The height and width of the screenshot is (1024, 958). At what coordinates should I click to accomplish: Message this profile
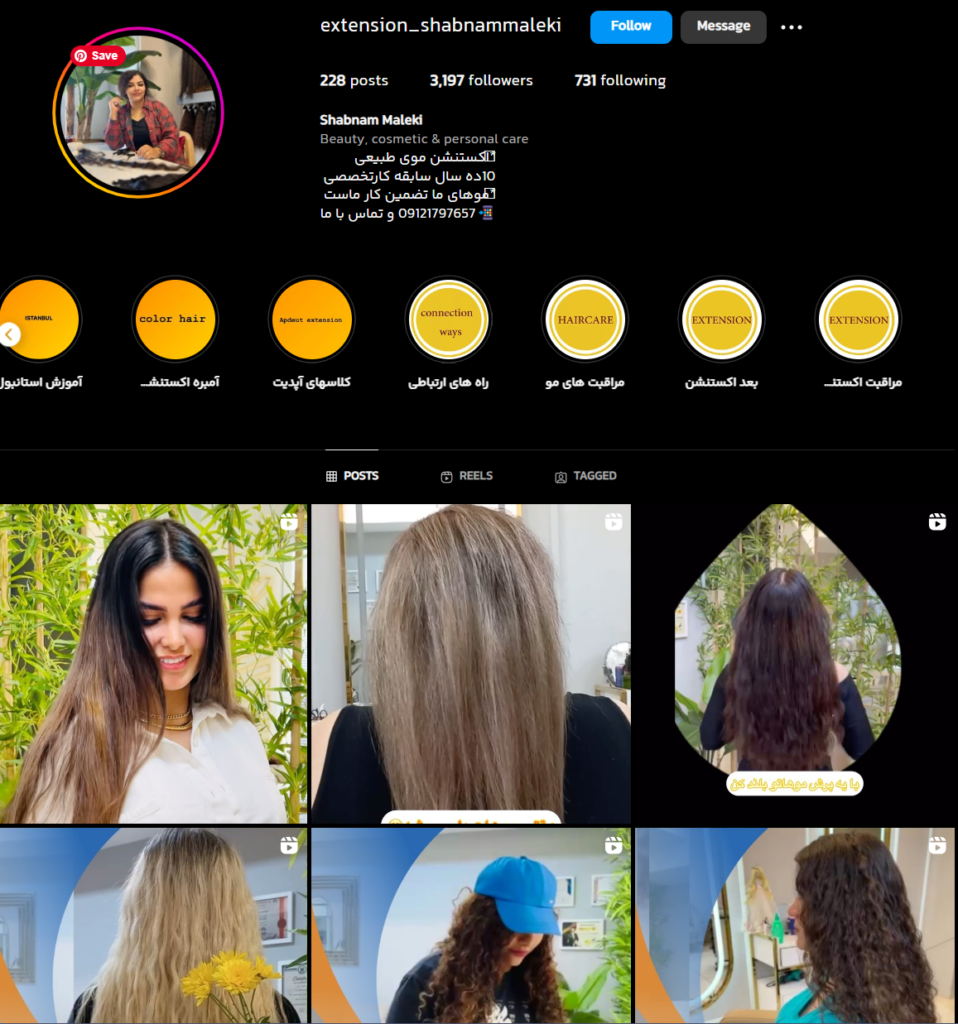(x=723, y=27)
